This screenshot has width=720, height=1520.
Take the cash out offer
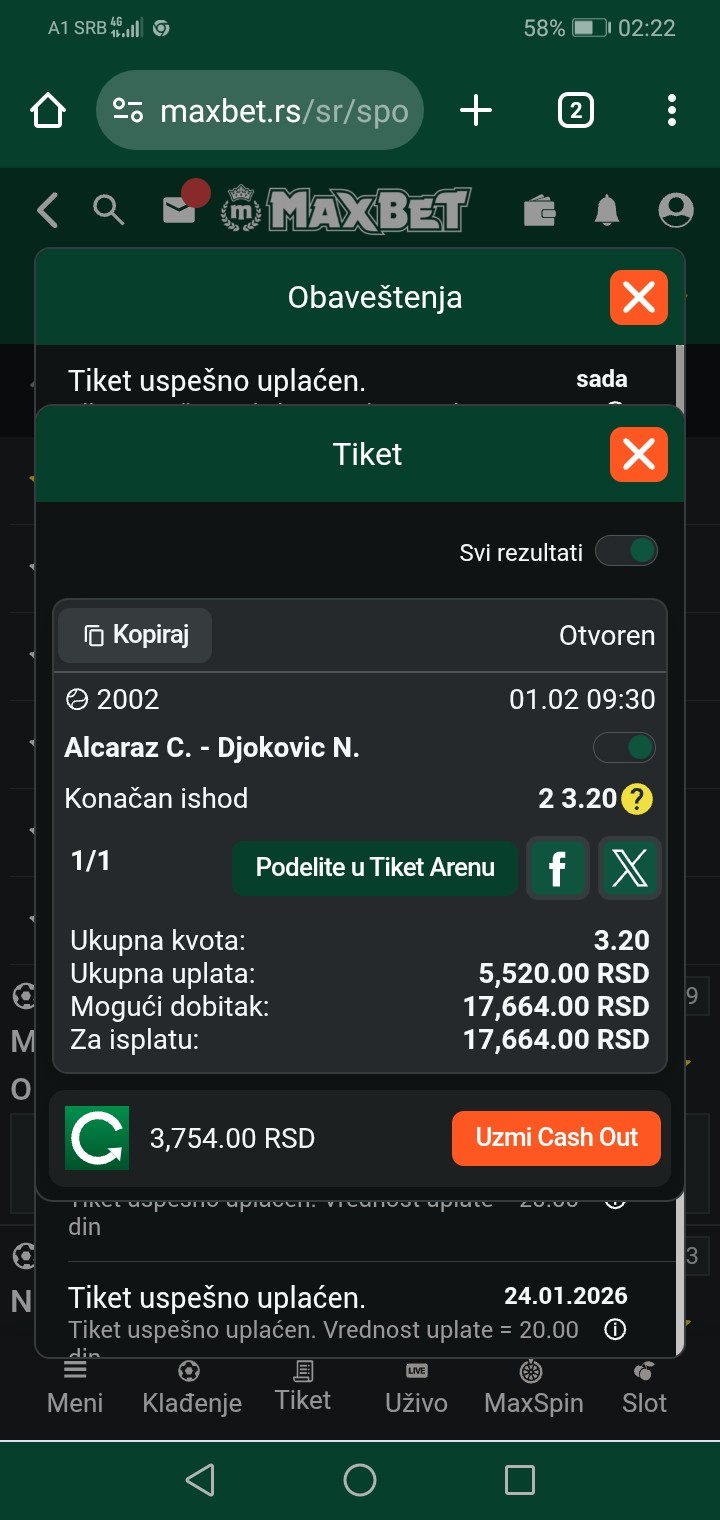[x=556, y=1138]
